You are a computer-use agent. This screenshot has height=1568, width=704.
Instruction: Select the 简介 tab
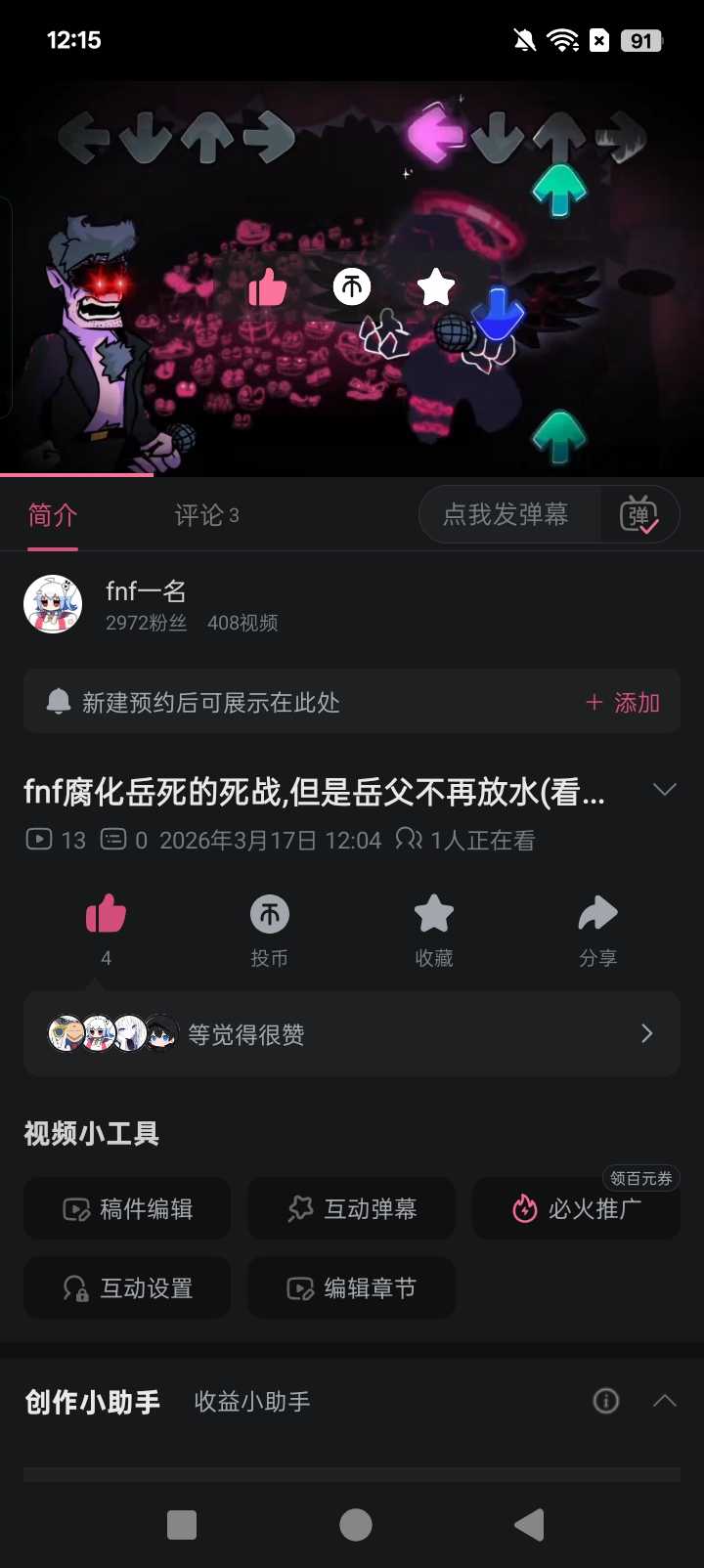[53, 515]
